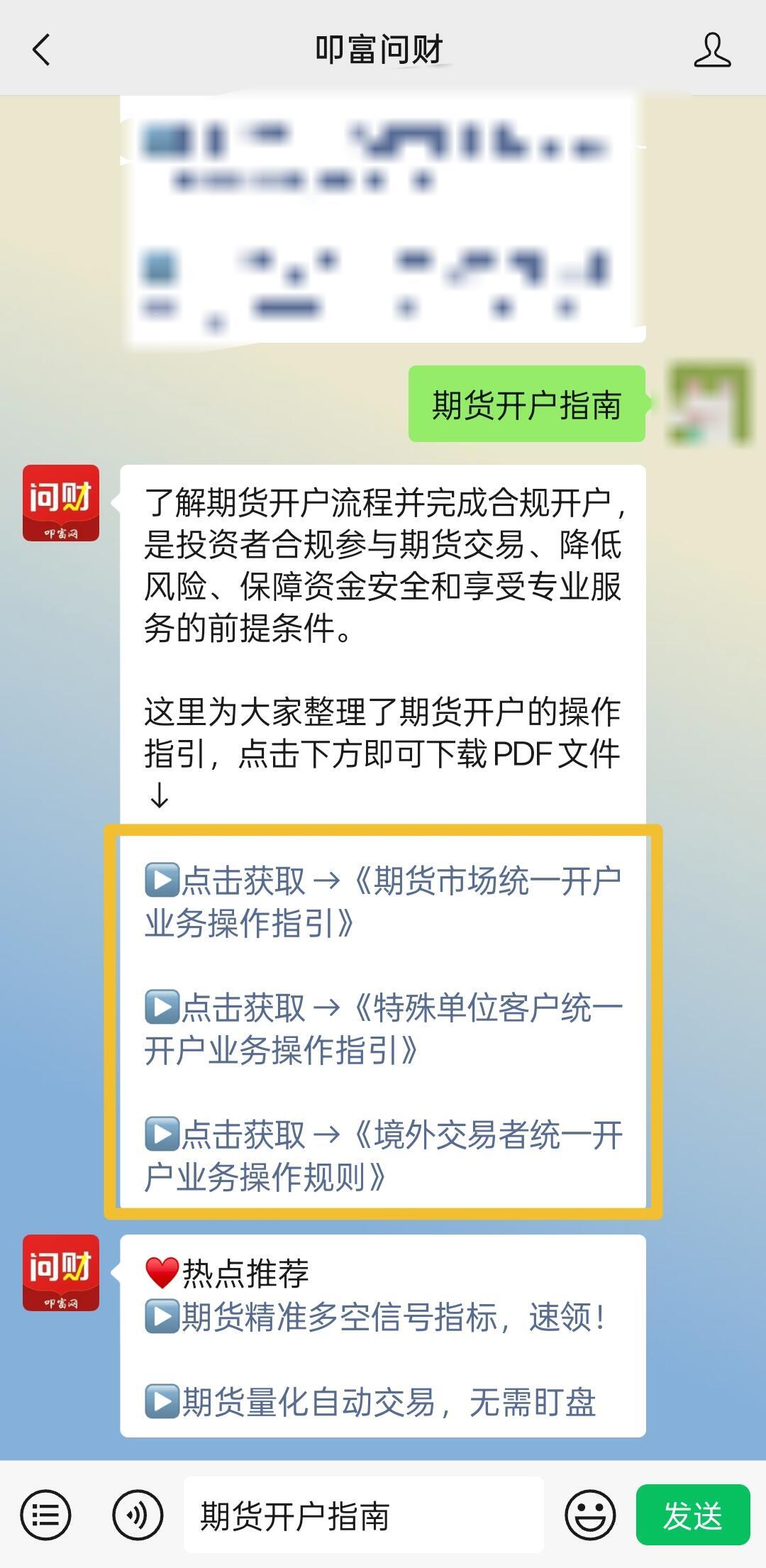
Task: Open 《特殊单位客户统一开户业务操作指引》 link
Action: [383, 1028]
